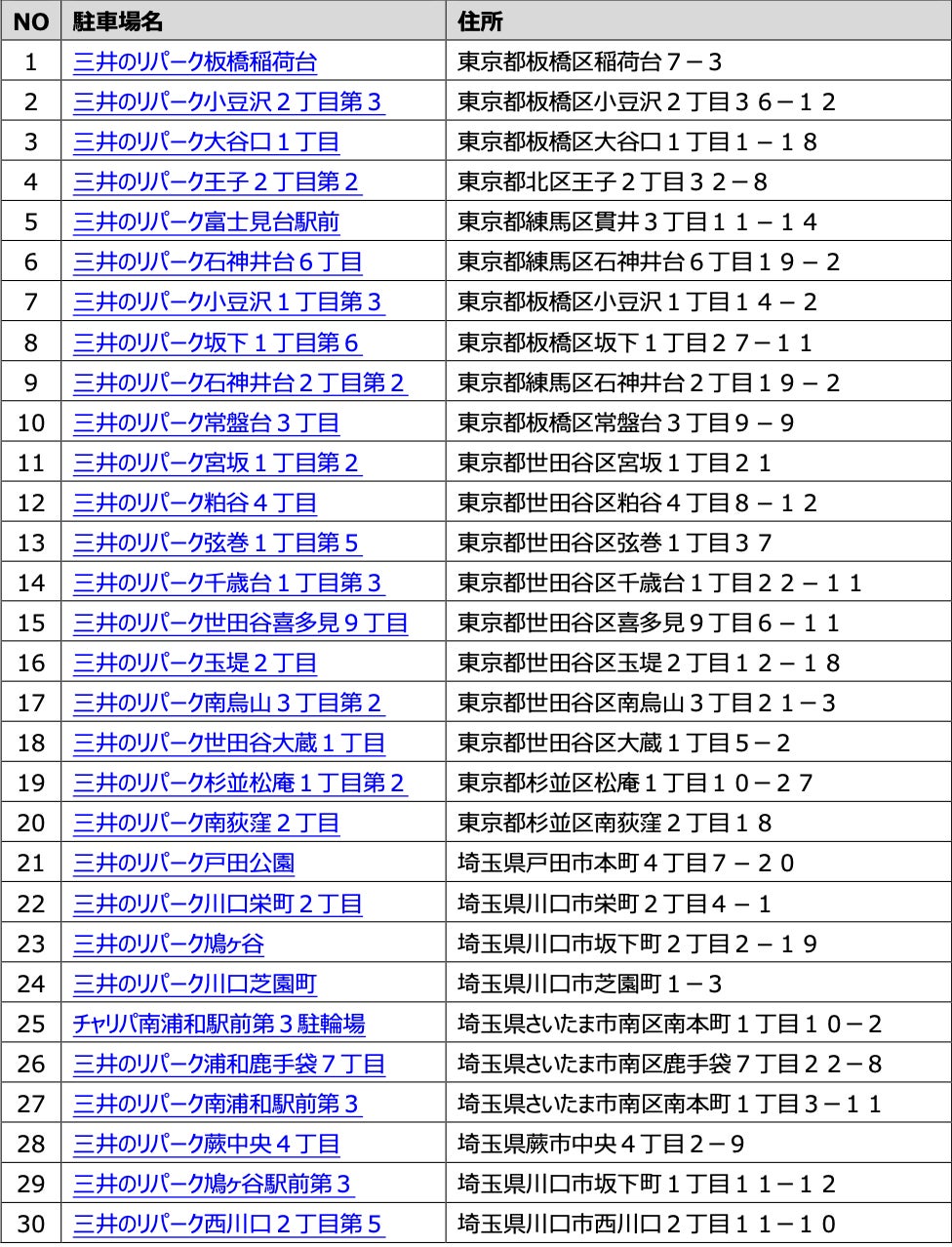Tap the チャリパ南浦和駅前第3駐輪場 link
Screen dimensions: 952x1247
pyautogui.click(x=219, y=1025)
